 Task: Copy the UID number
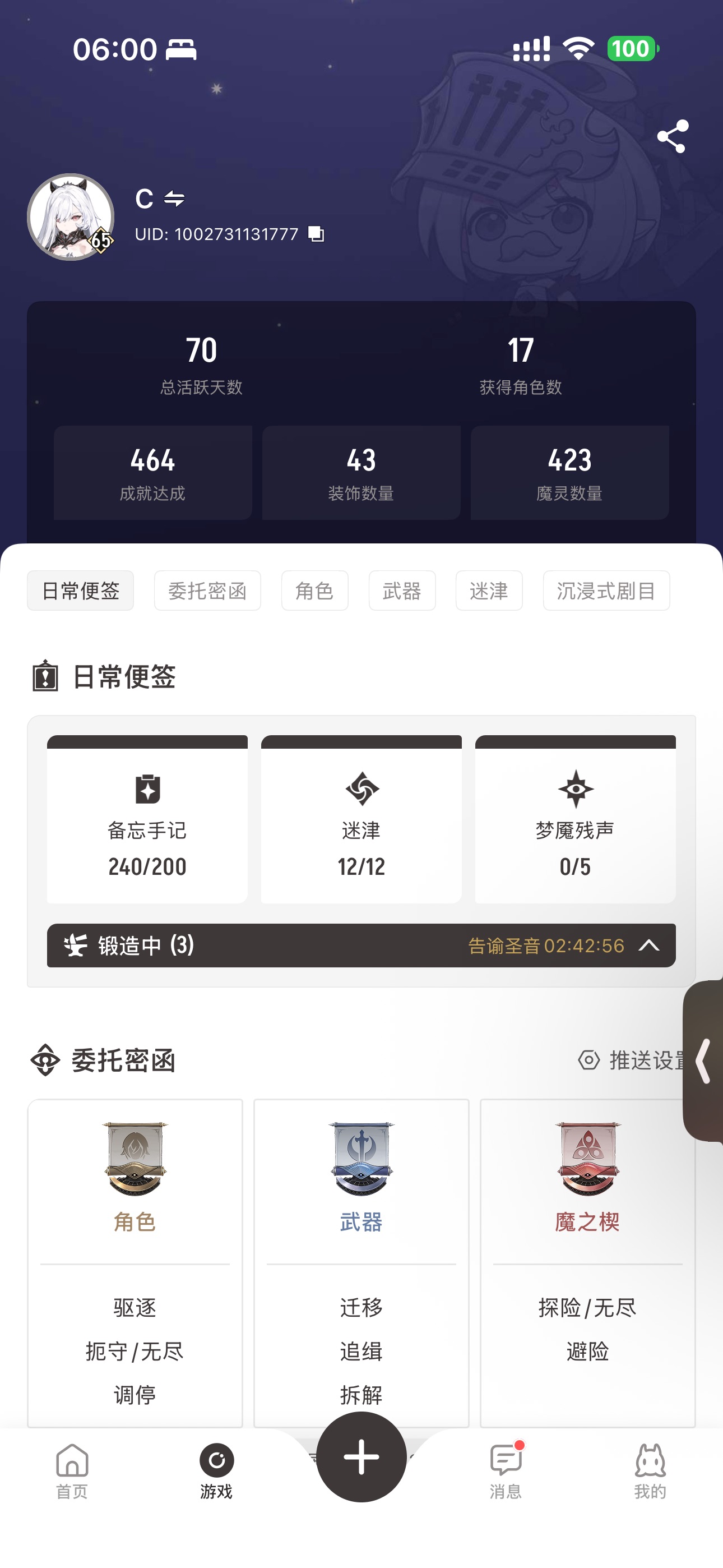click(x=316, y=234)
